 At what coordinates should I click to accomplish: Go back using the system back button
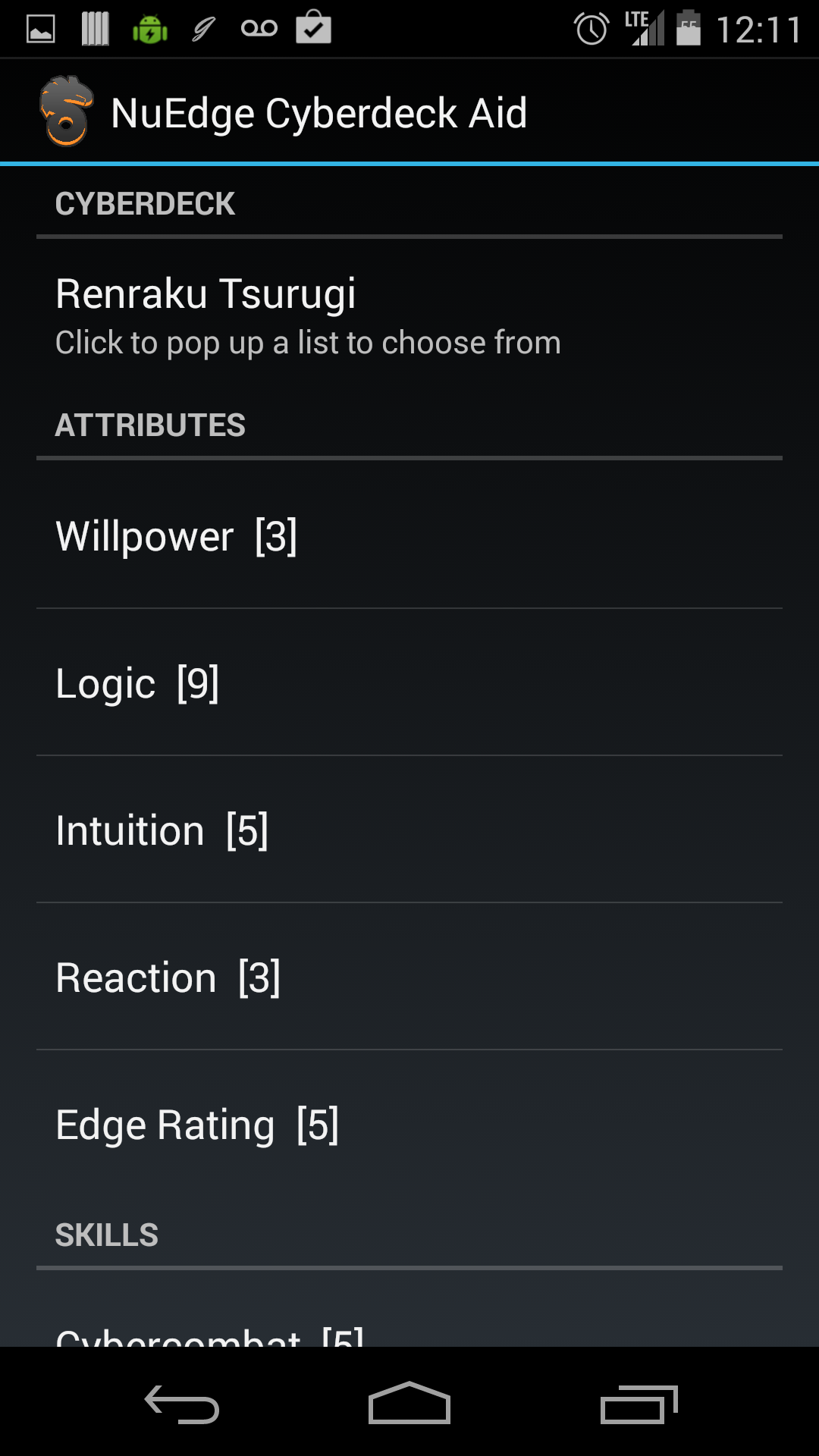182,1403
